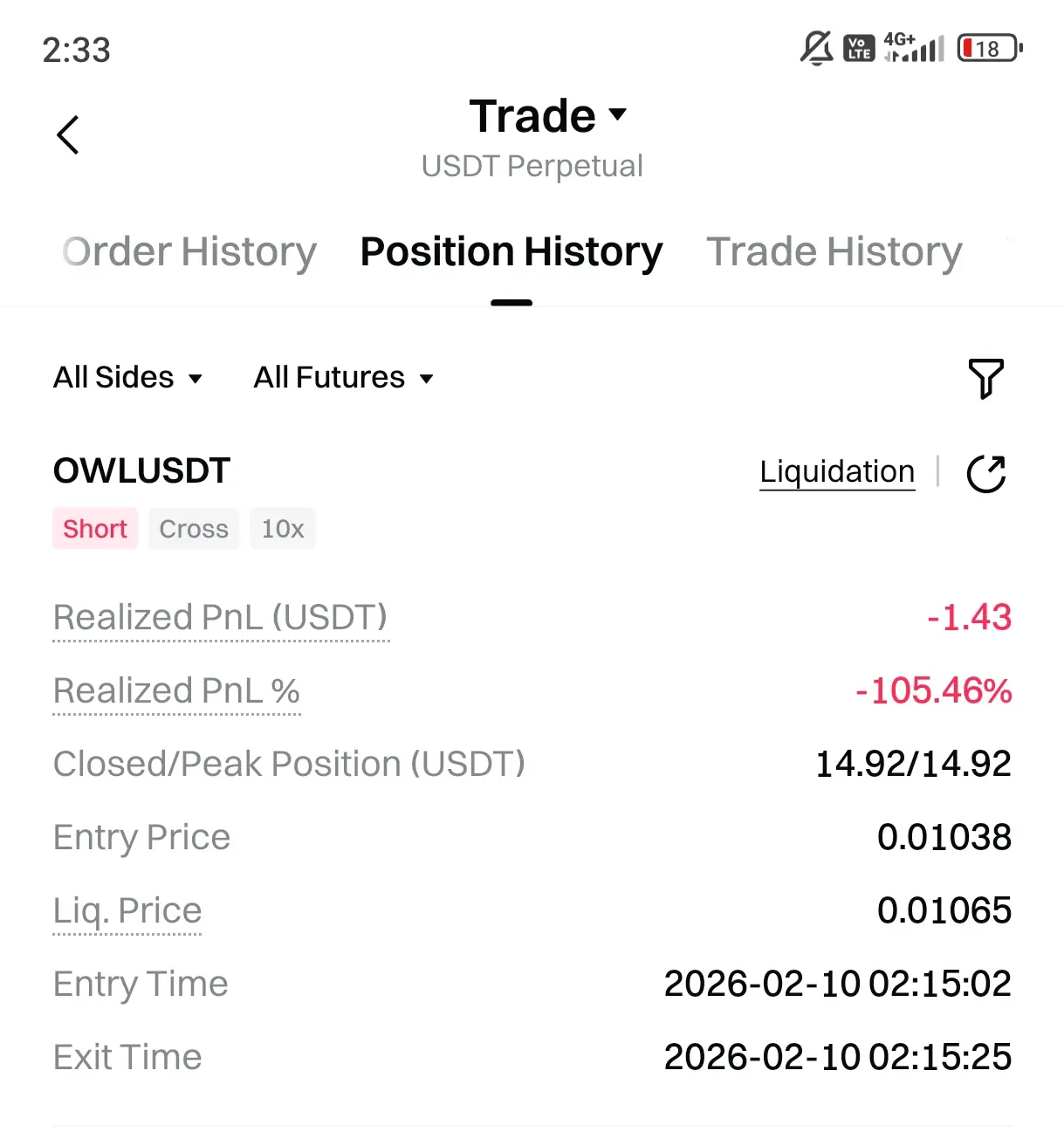1064x1146 pixels.
Task: Open the funnel filter options
Action: [986, 379]
